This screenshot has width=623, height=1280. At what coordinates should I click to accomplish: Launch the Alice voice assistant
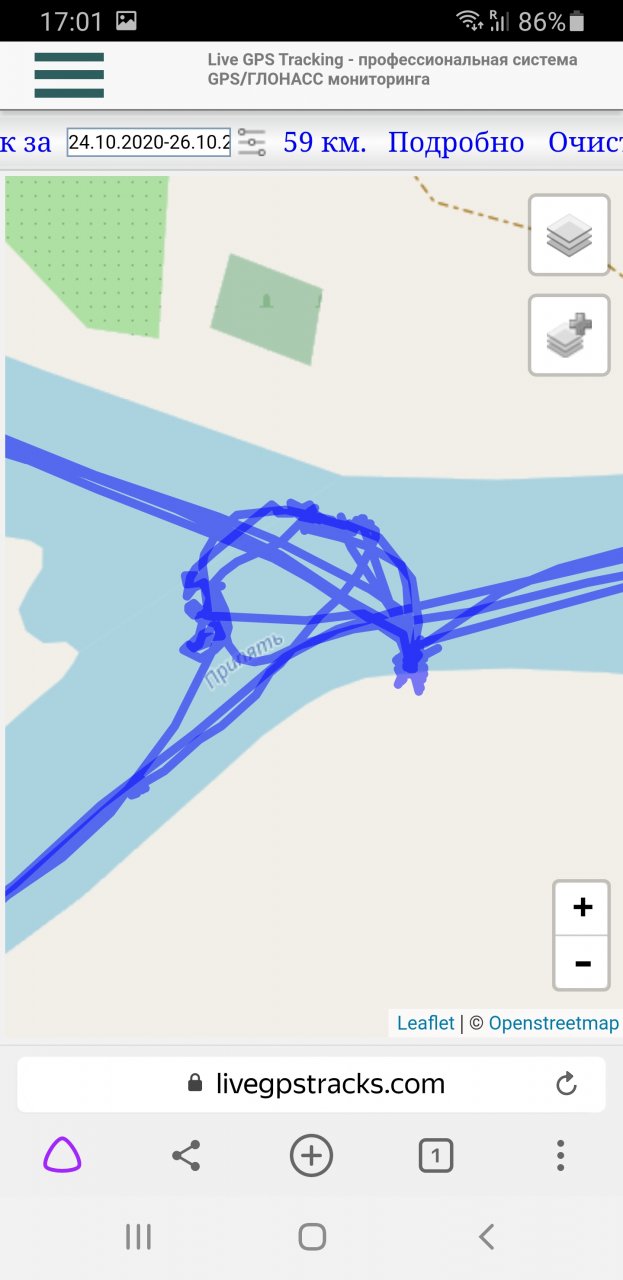(x=62, y=1156)
